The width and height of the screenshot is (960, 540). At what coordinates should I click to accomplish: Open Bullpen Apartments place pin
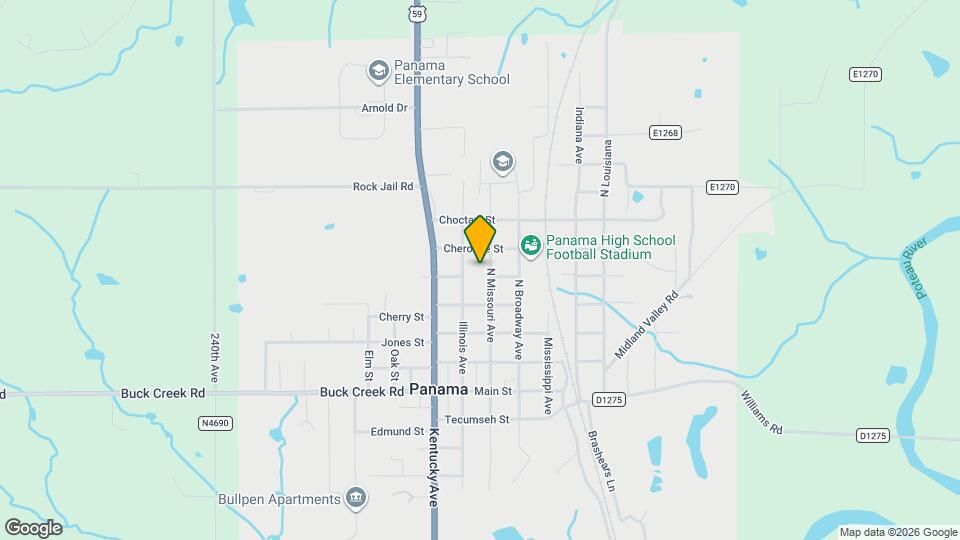[356, 498]
